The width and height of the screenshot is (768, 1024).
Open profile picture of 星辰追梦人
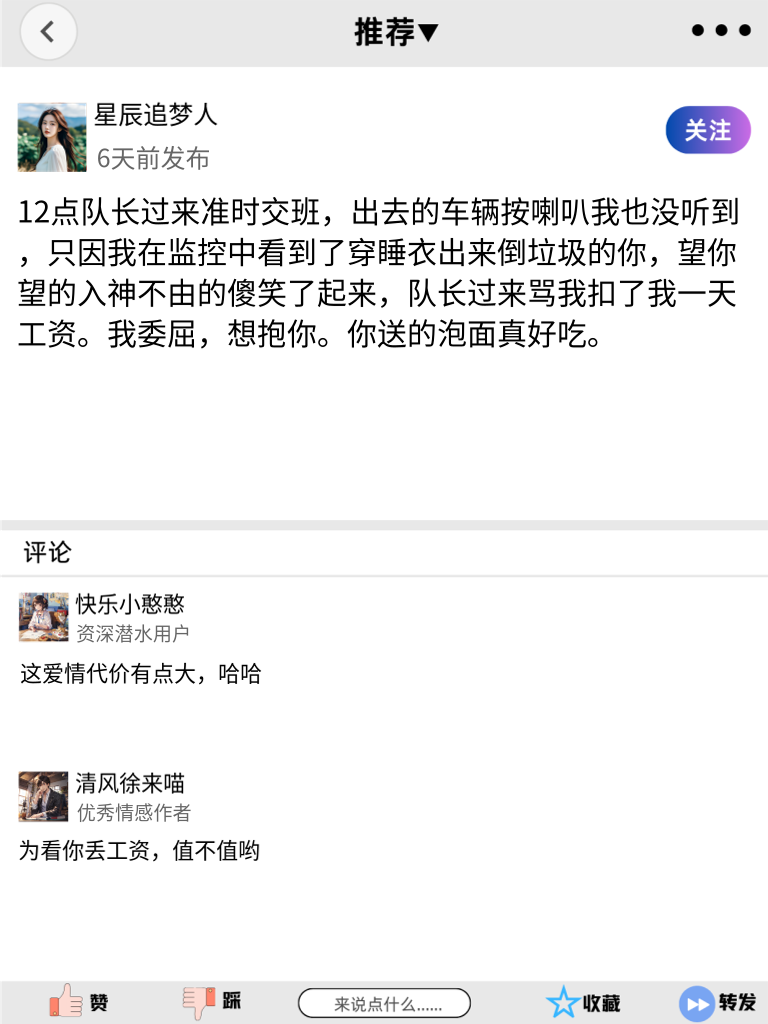[x=52, y=136]
